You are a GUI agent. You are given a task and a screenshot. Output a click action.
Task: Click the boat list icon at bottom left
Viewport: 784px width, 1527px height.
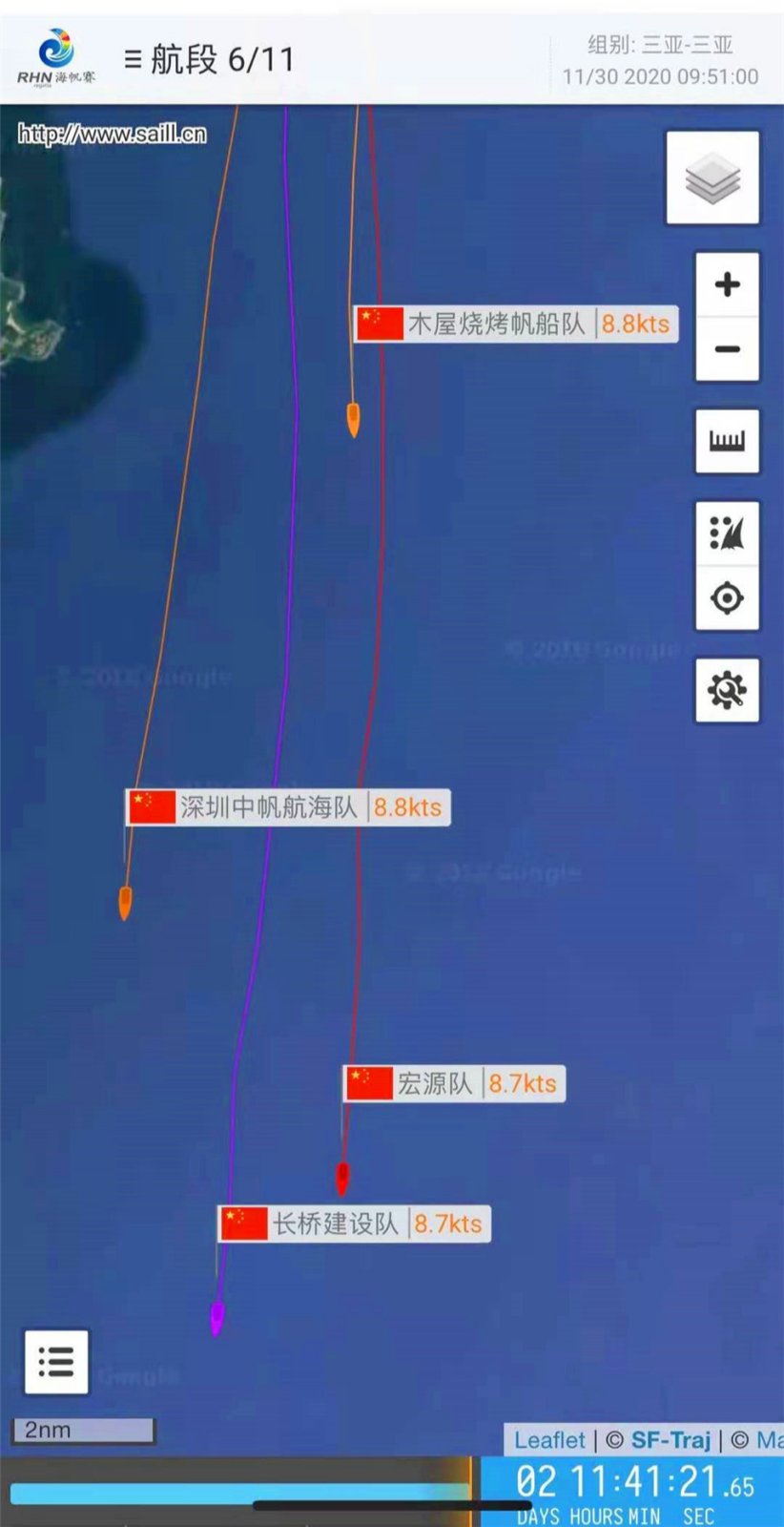[54, 1362]
